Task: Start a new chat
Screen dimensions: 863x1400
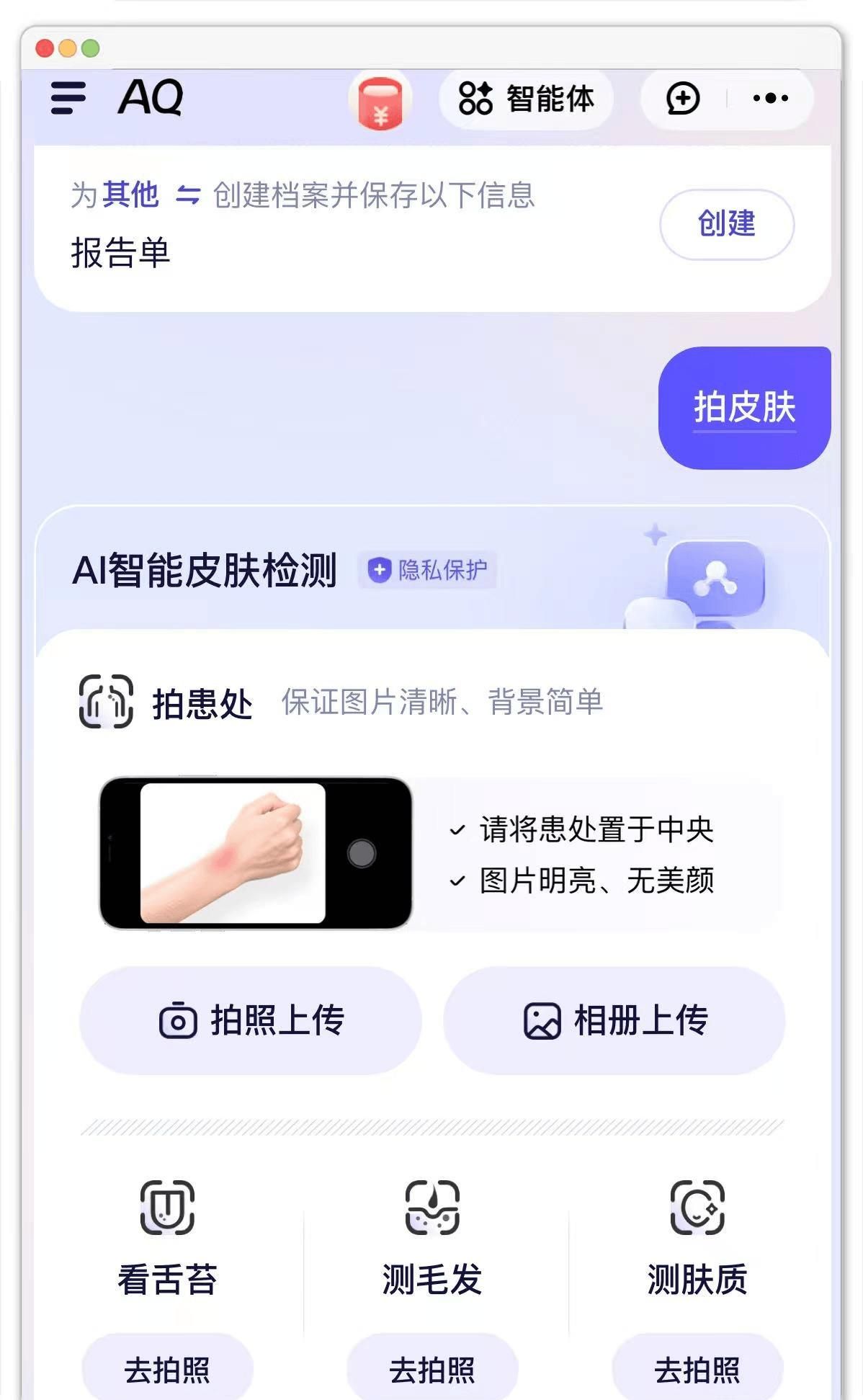Action: (x=682, y=99)
